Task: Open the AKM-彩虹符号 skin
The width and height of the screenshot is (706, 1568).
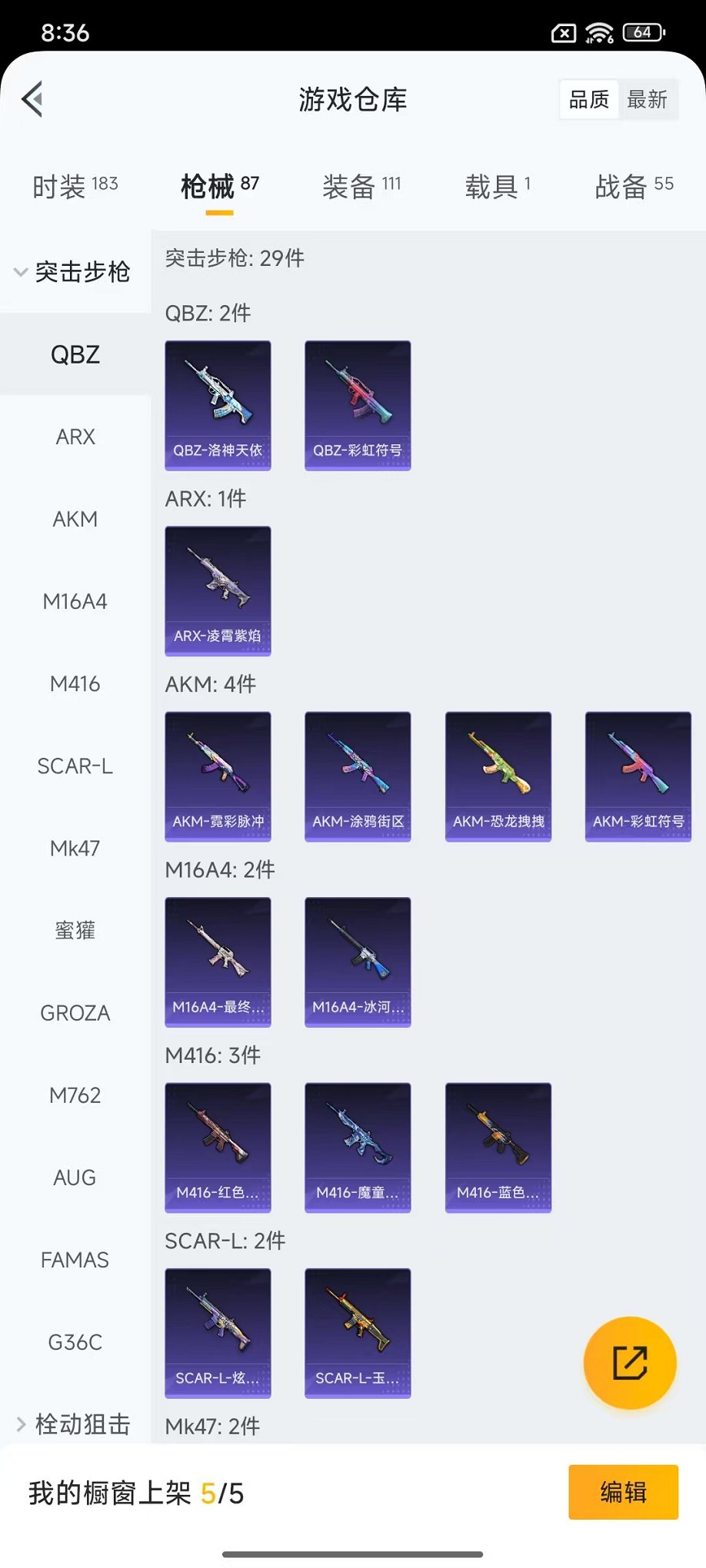Action: [638, 776]
